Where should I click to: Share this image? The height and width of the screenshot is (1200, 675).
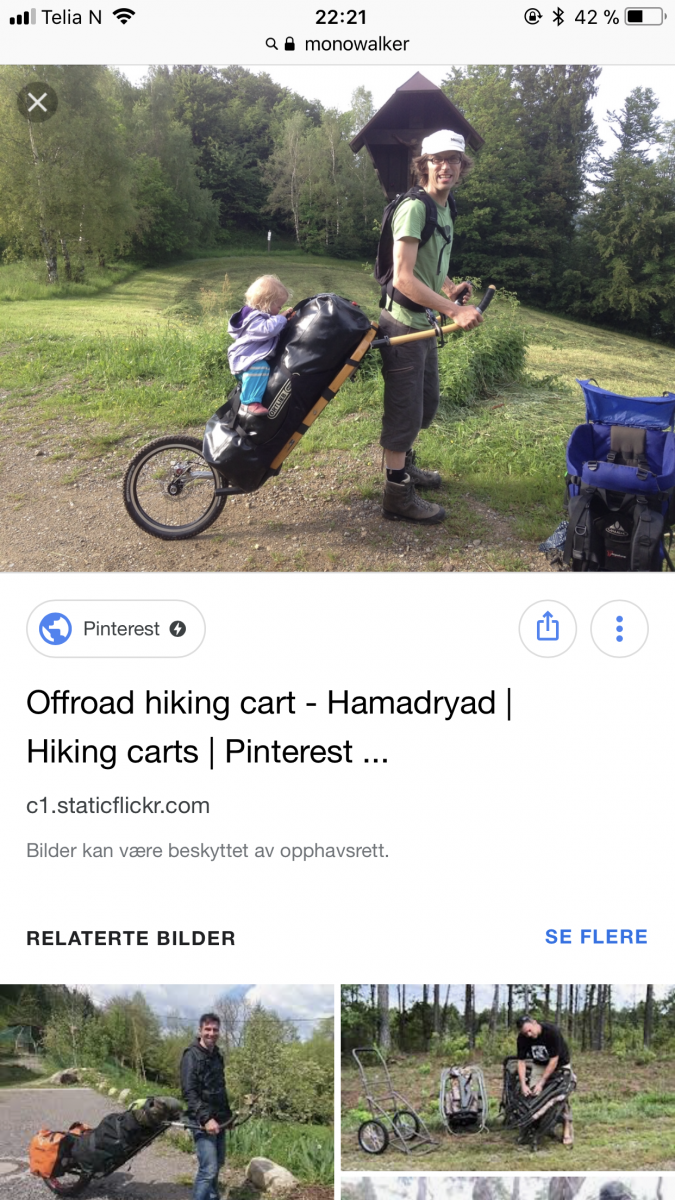click(547, 628)
